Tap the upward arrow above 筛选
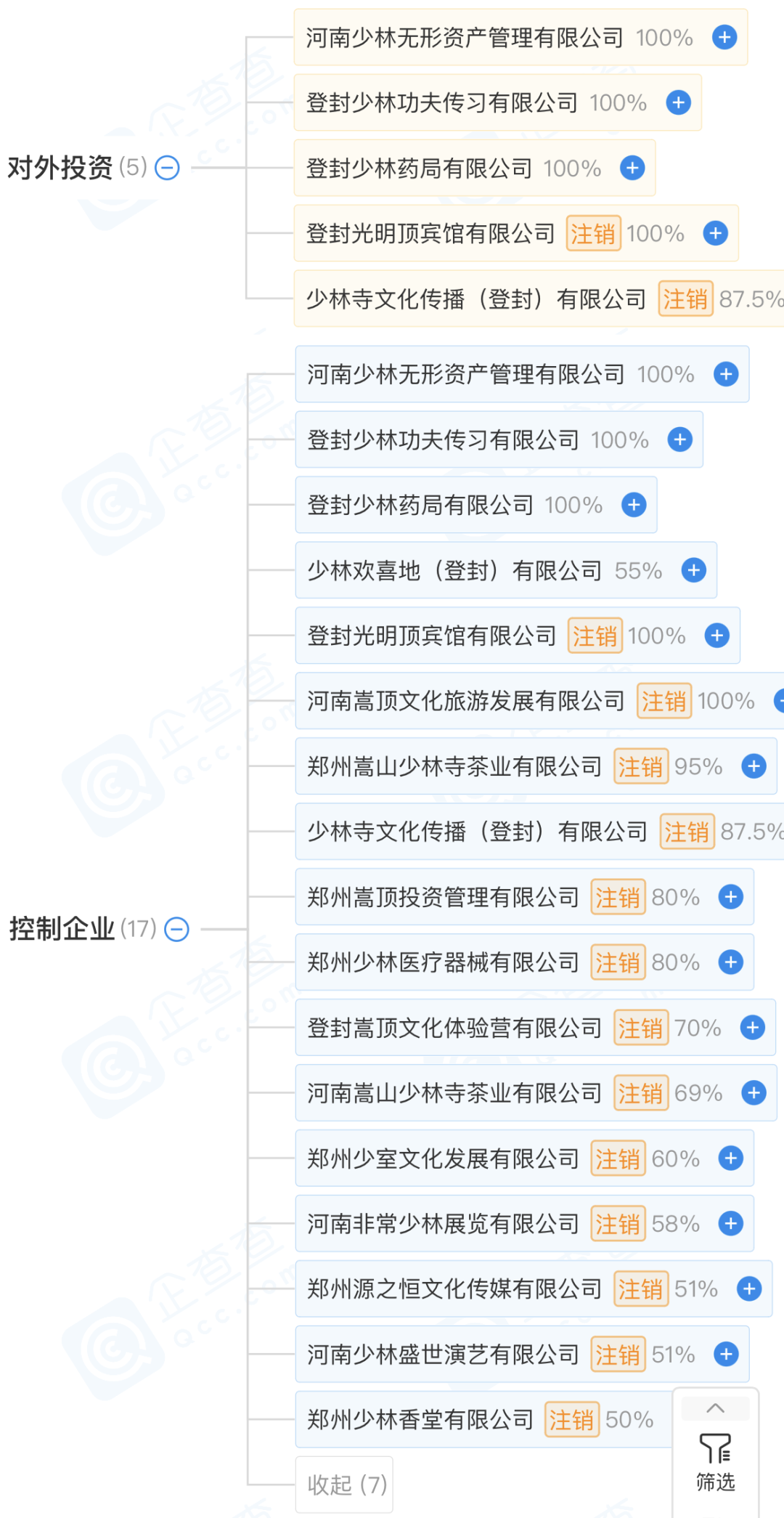The height and width of the screenshot is (1518, 784). pyautogui.click(x=716, y=1408)
